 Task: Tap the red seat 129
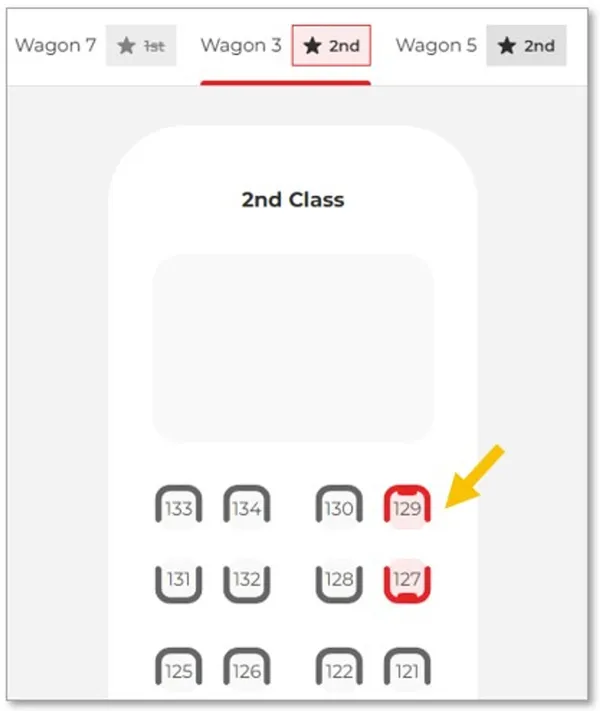[407, 507]
